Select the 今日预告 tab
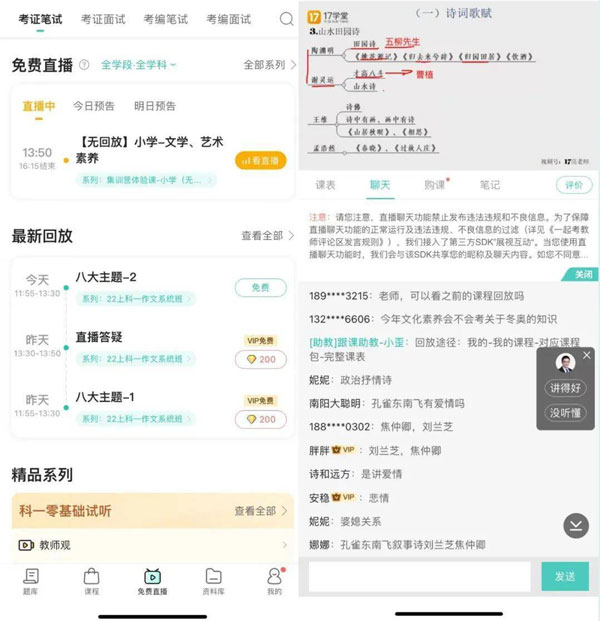 click(93, 106)
